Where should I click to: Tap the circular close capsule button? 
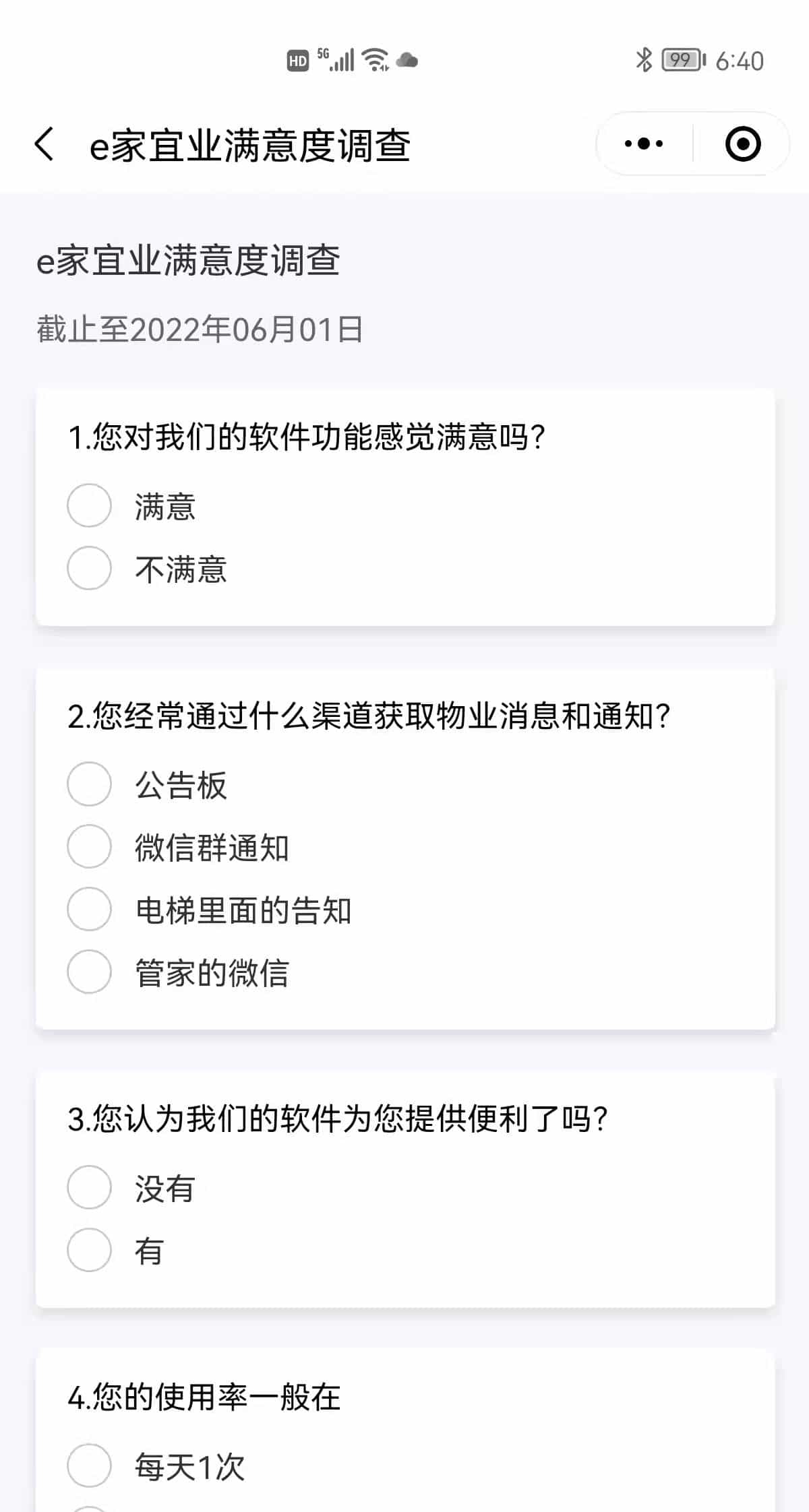(x=742, y=143)
